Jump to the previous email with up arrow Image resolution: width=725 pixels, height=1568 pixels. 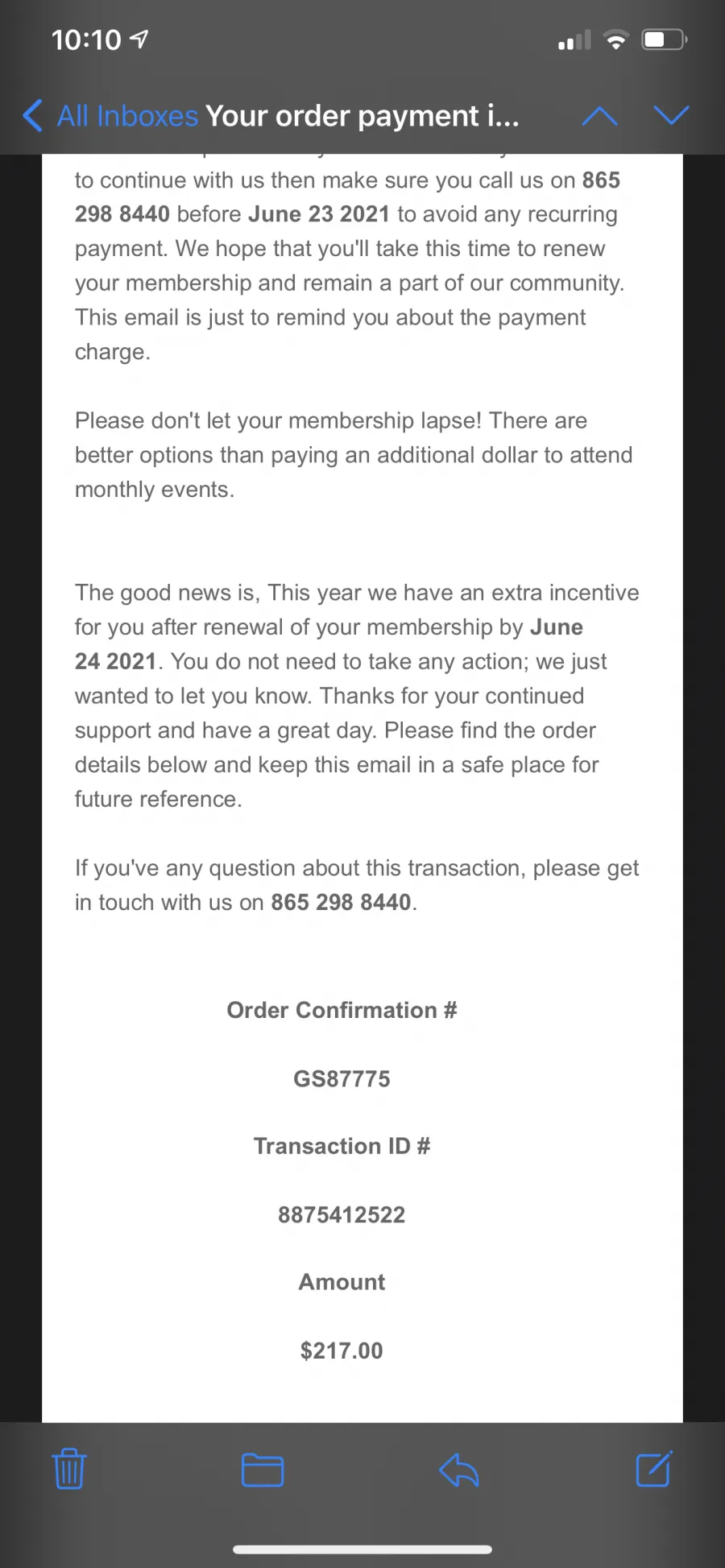[599, 116]
